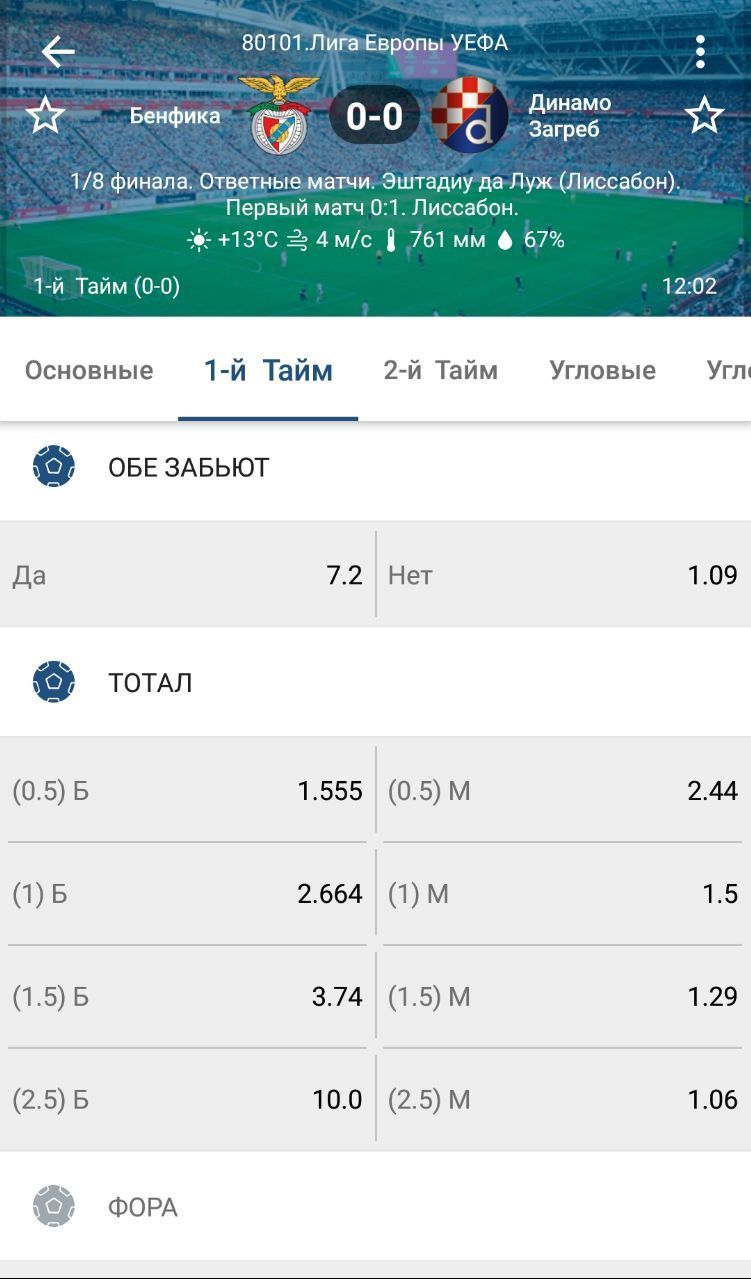Viewport: 751px width, 1279px height.
Task: Open the three-dot overflow menu
Action: [700, 51]
